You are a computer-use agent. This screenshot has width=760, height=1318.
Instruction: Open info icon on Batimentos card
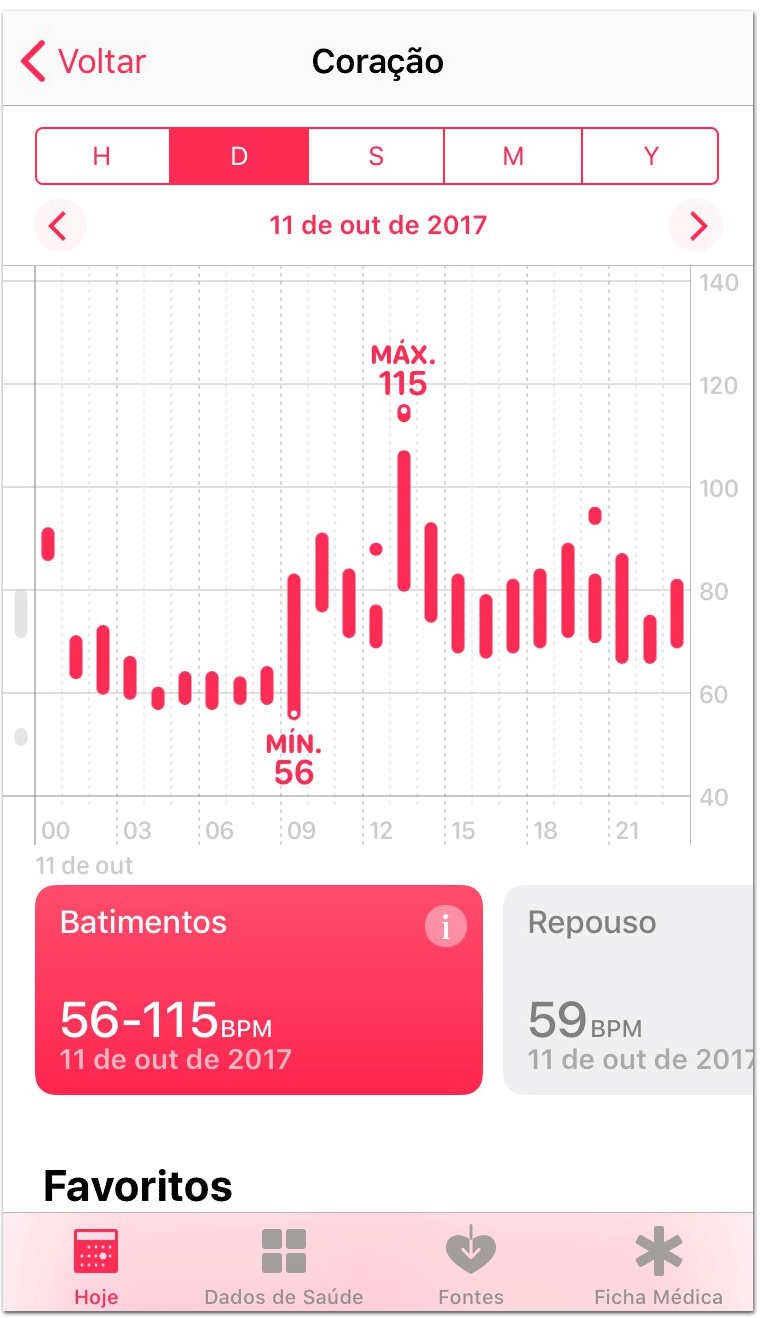445,927
